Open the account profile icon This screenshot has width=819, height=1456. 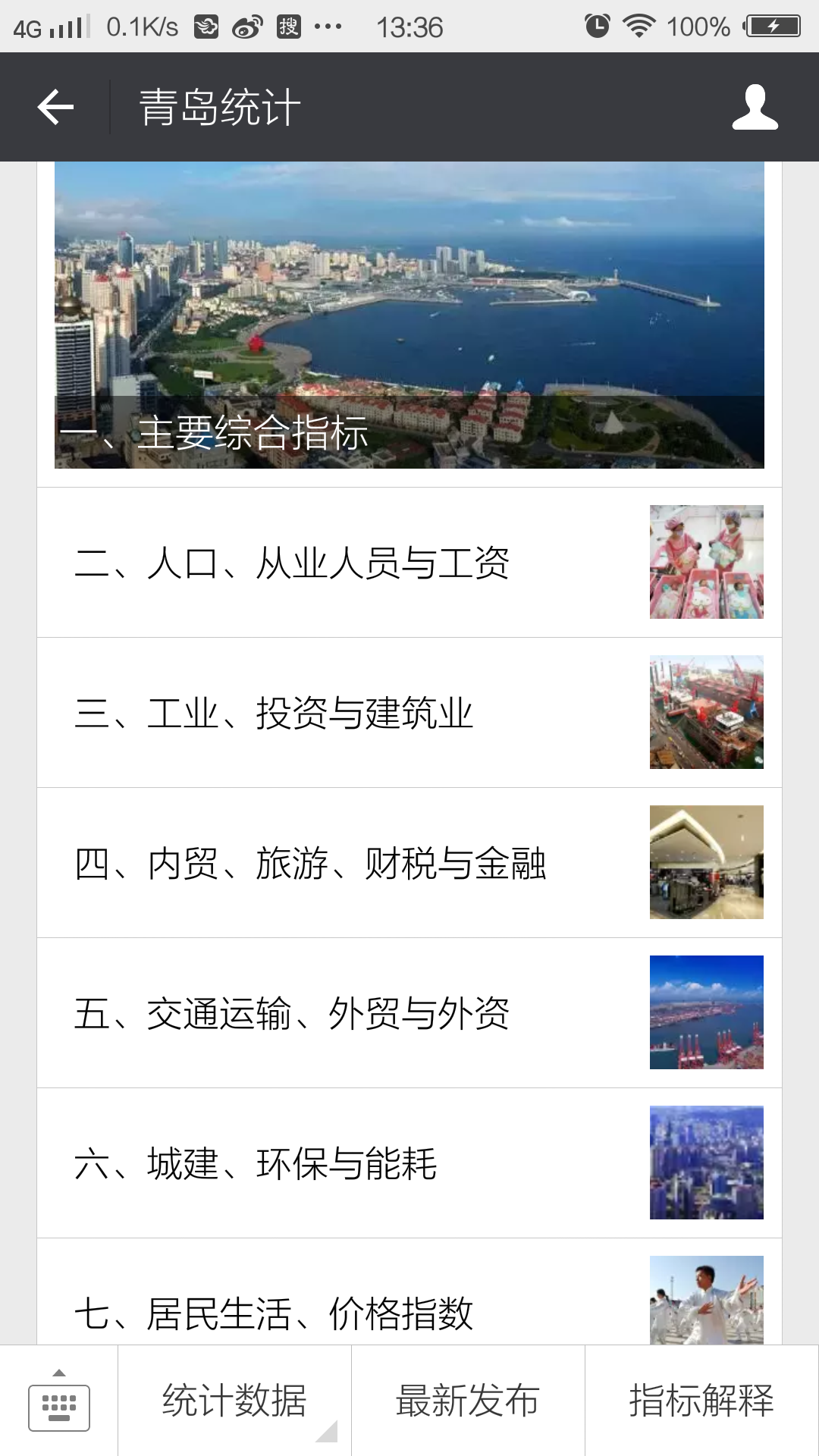tap(755, 107)
